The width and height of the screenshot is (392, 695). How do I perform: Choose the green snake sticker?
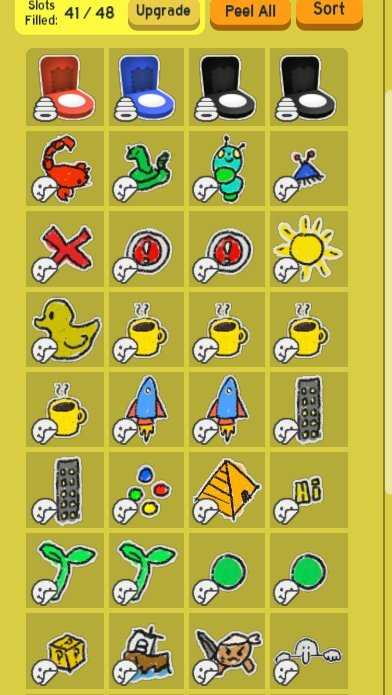pos(146,168)
